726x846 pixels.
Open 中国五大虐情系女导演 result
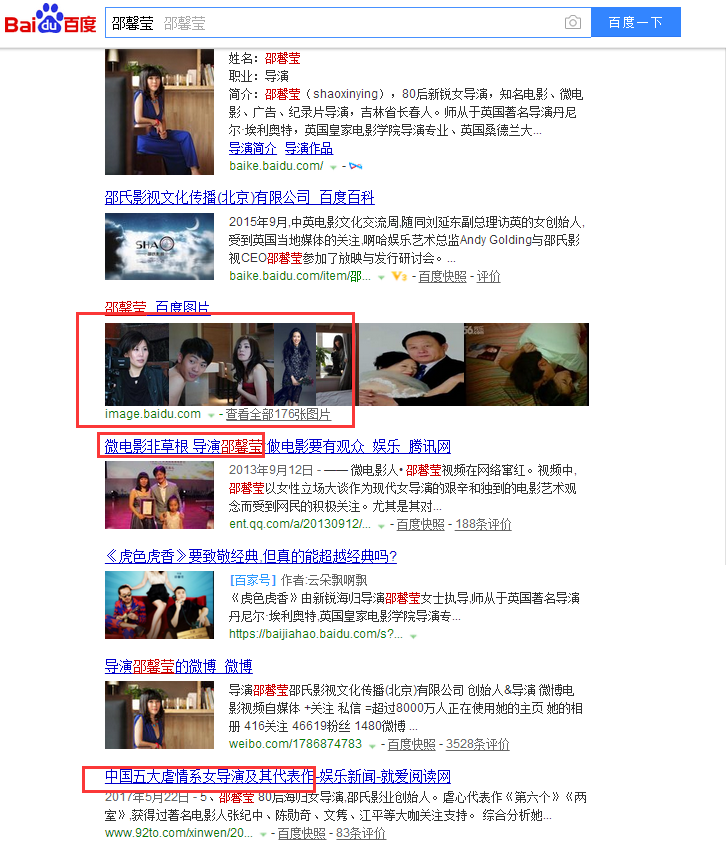277,776
